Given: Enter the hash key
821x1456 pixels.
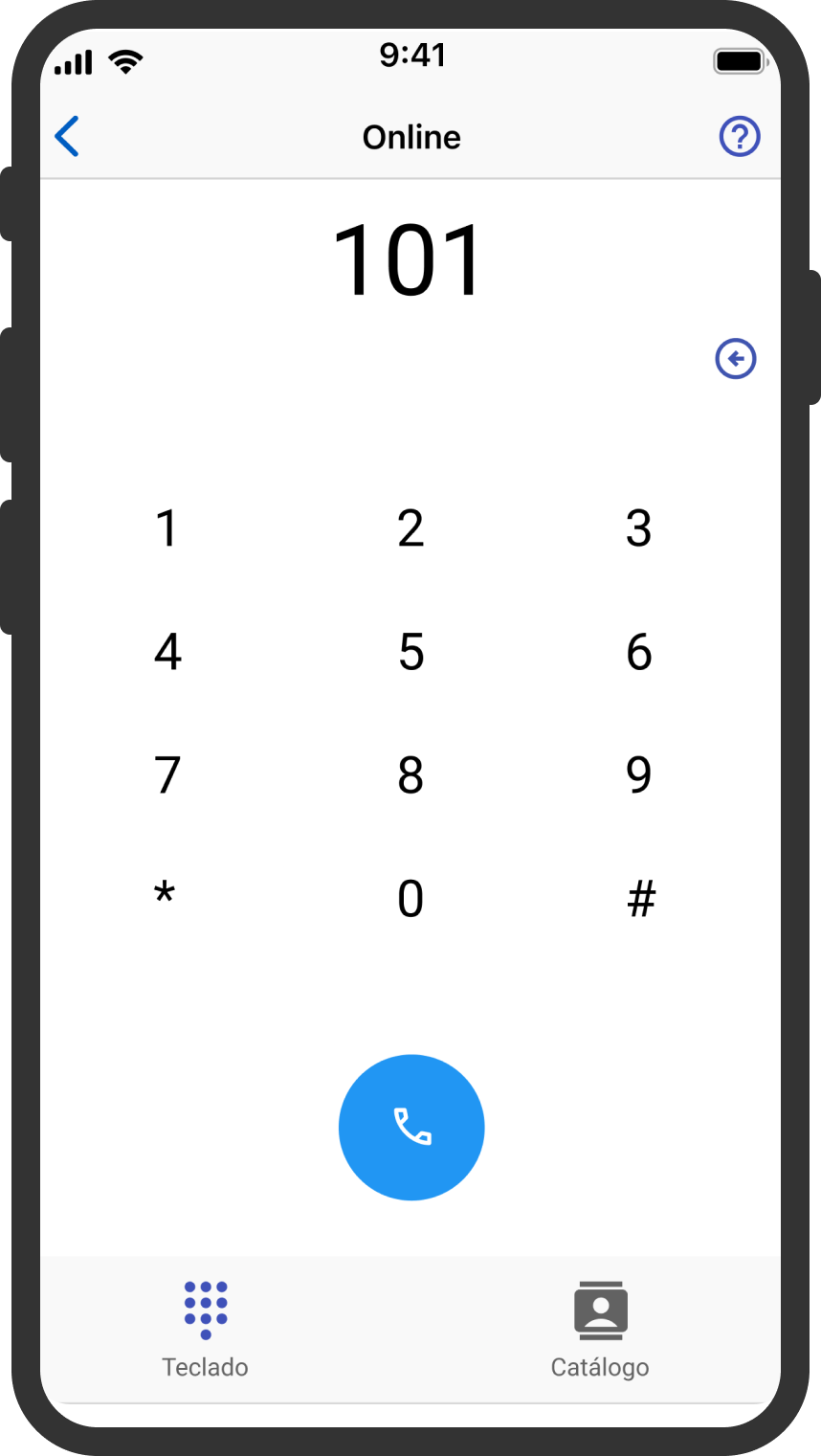Looking at the screenshot, I should point(641,899).
